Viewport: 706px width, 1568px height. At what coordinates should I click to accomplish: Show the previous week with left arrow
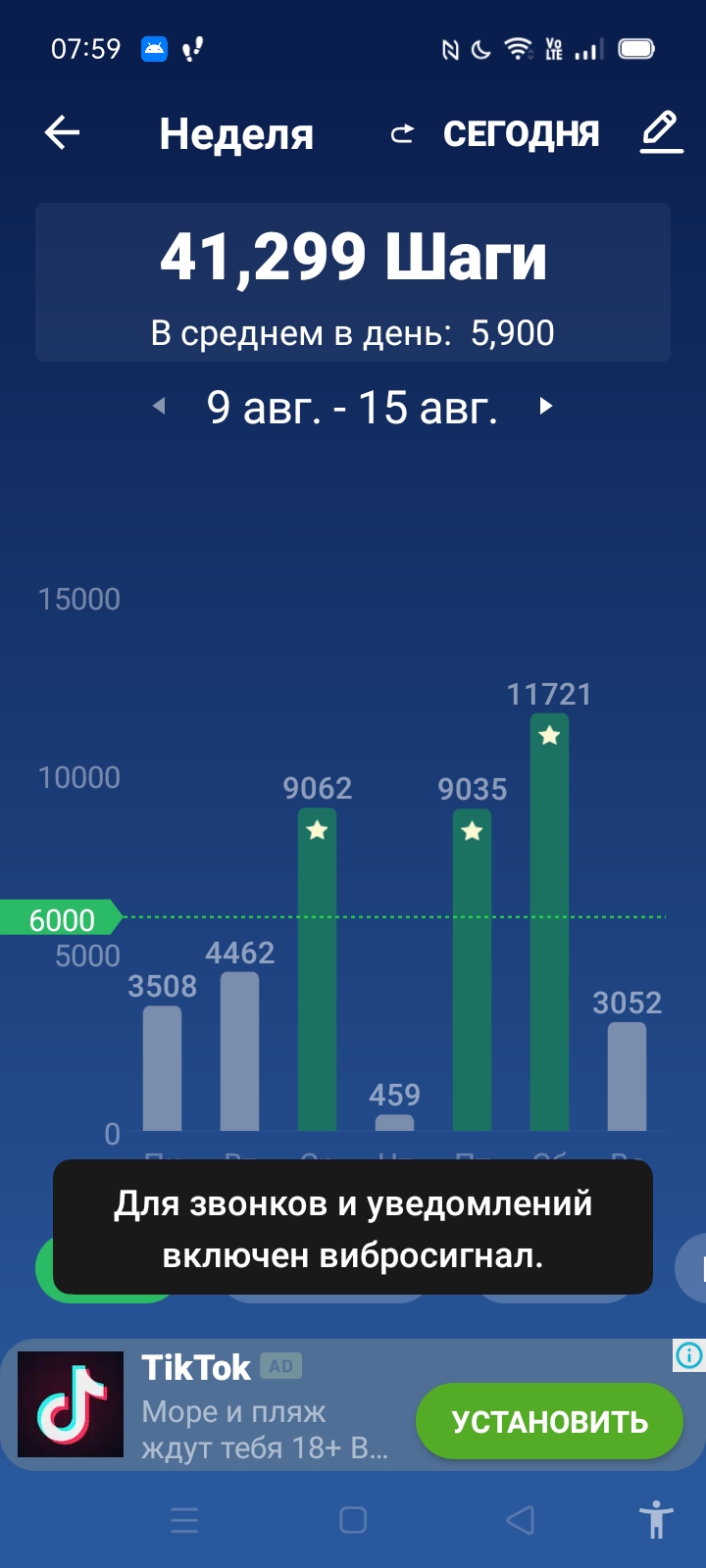coord(159,406)
